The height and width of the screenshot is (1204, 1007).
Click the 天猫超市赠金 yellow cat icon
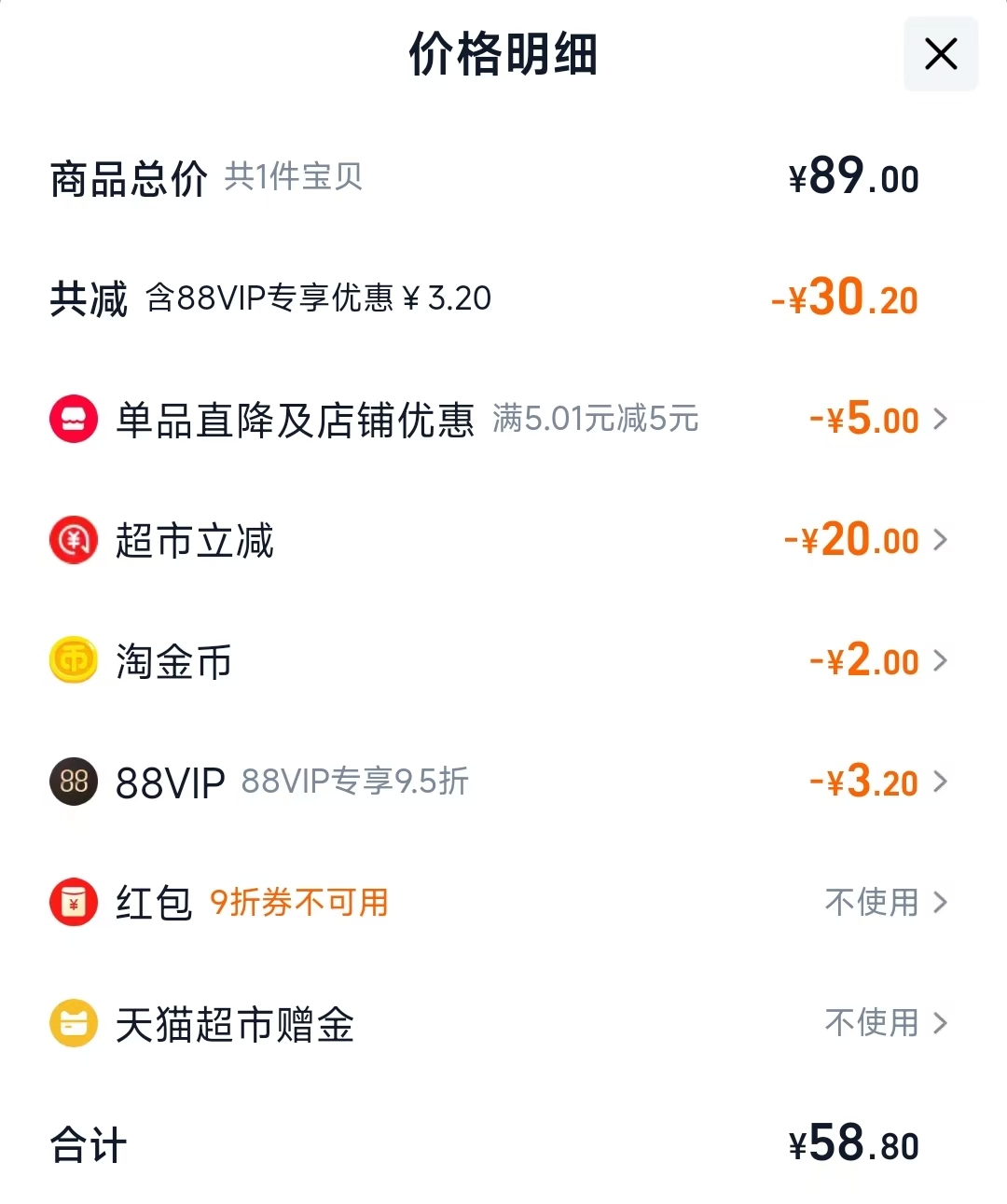click(x=73, y=1022)
